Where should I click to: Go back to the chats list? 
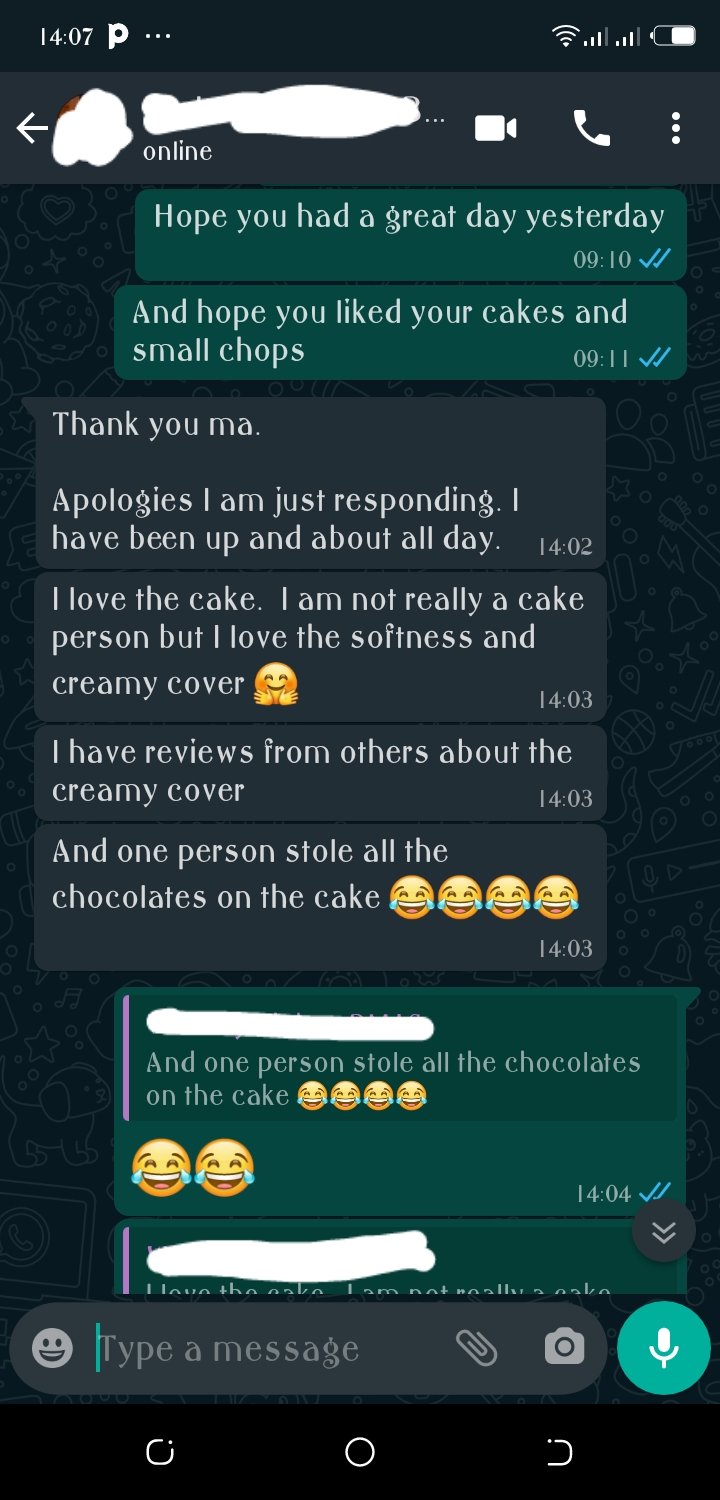31,128
